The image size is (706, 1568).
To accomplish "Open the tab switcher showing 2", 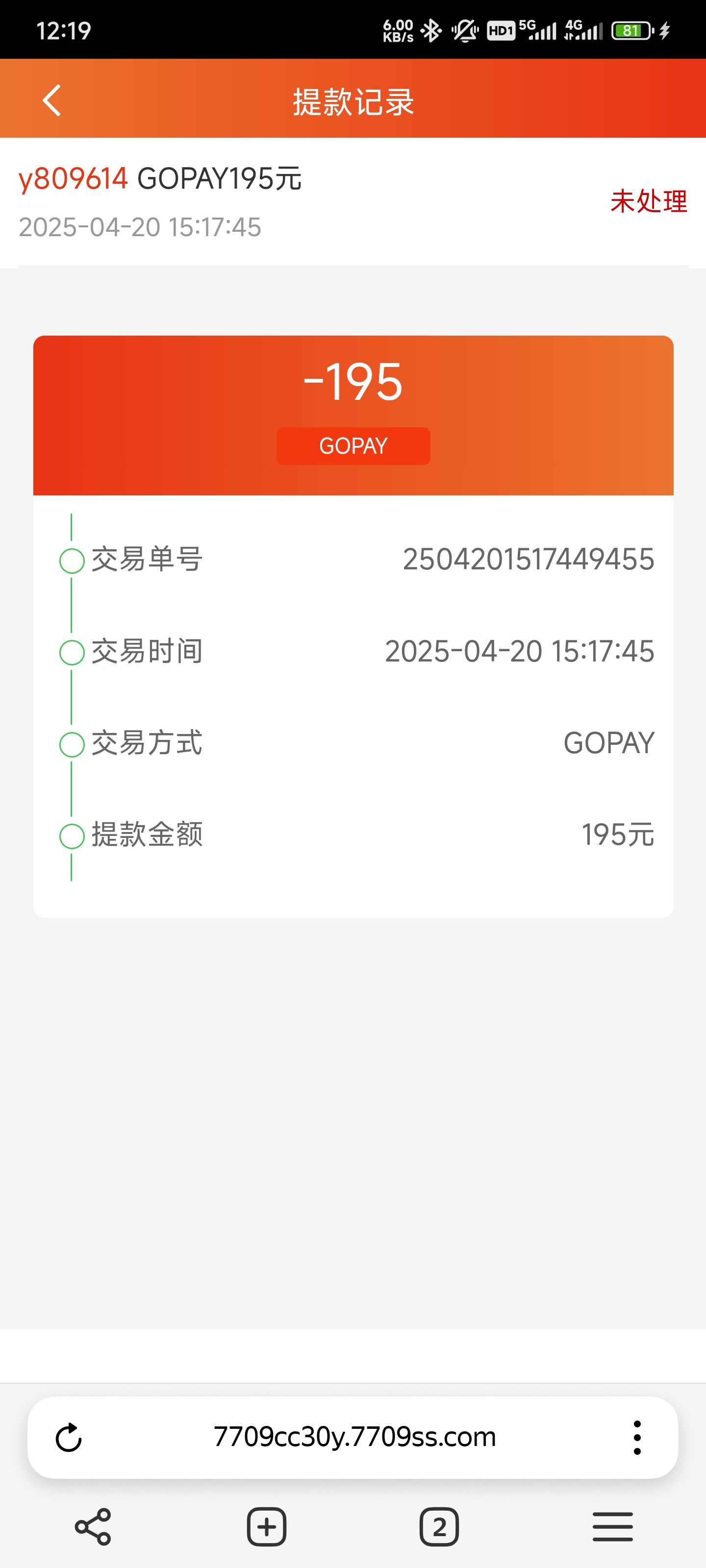I will coord(440,1526).
